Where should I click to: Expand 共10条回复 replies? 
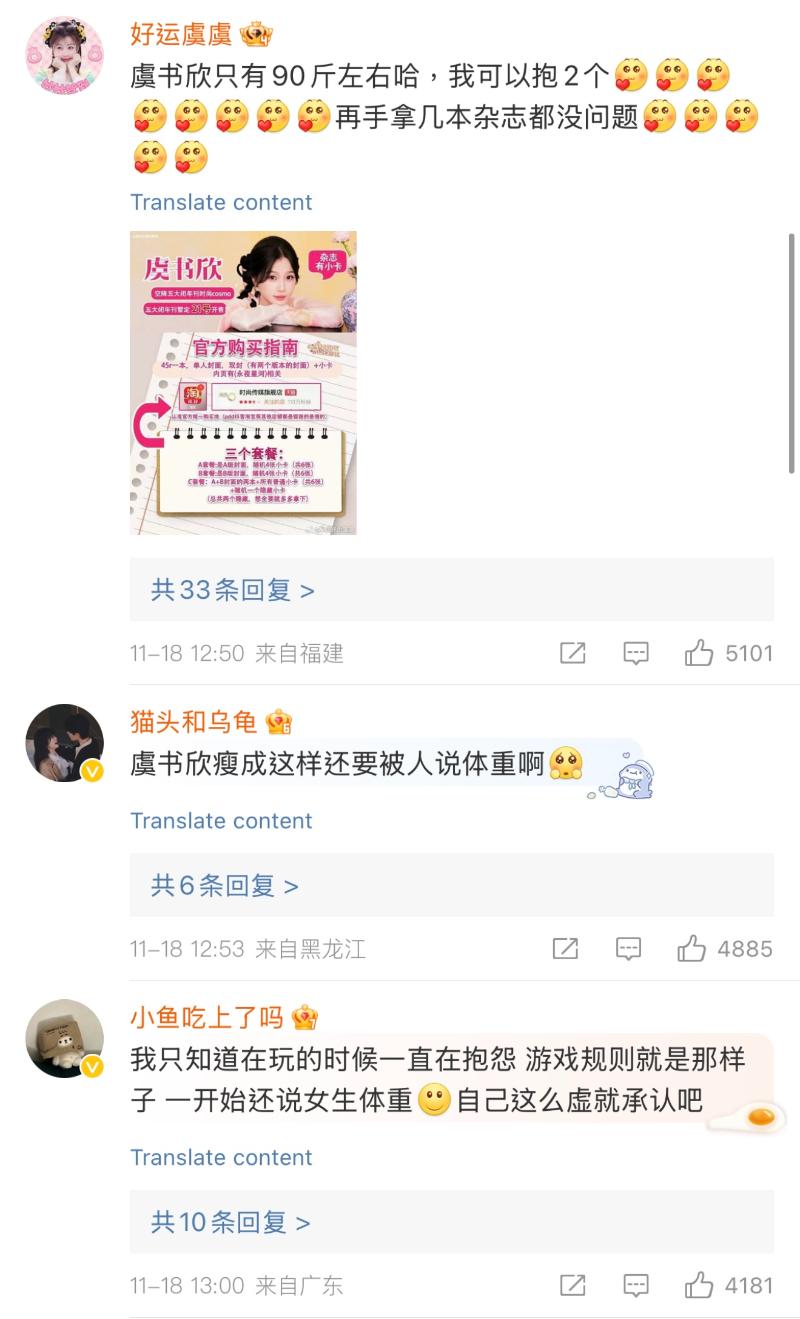(x=231, y=1222)
